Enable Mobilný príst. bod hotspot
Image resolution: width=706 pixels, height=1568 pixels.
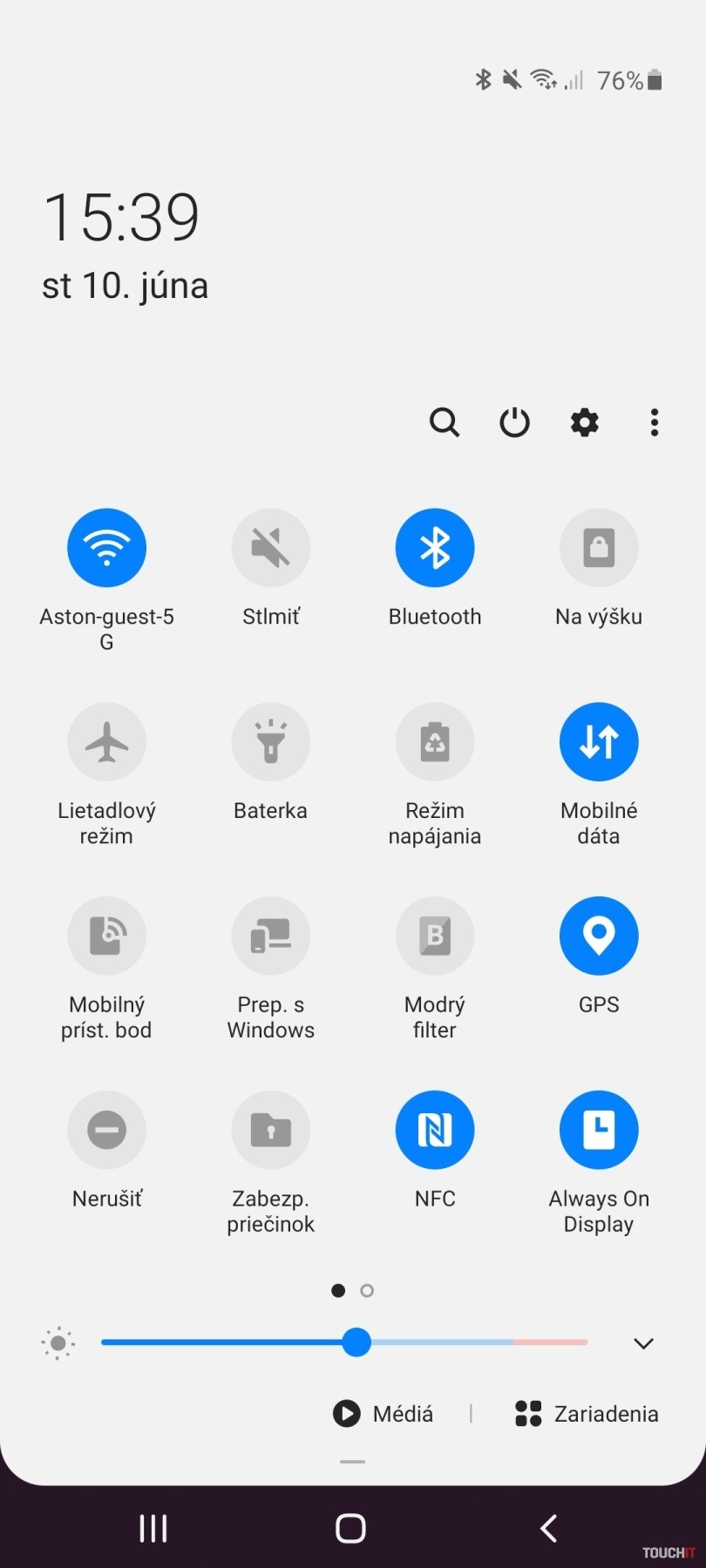click(106, 936)
